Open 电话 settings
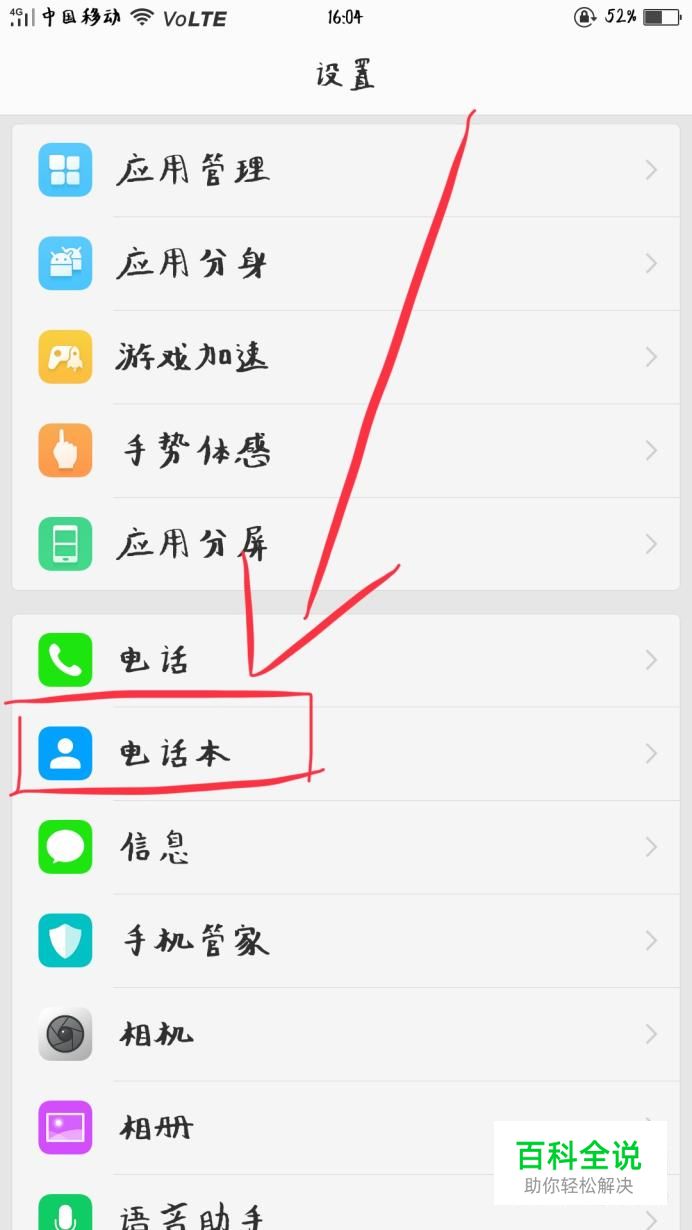Screen dimensions: 692x1230 (x=345, y=660)
